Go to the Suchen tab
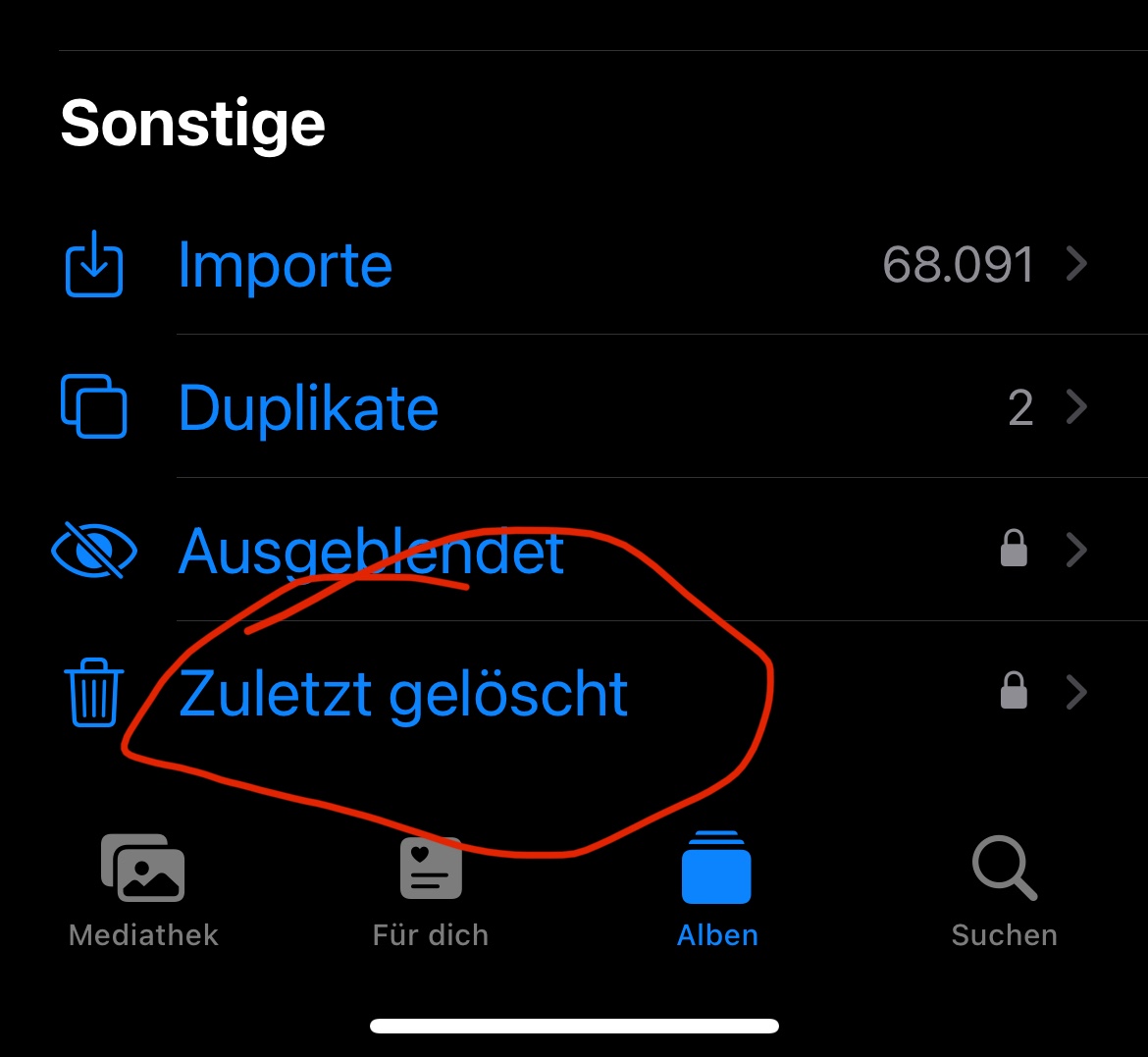 pyautogui.click(x=1004, y=890)
